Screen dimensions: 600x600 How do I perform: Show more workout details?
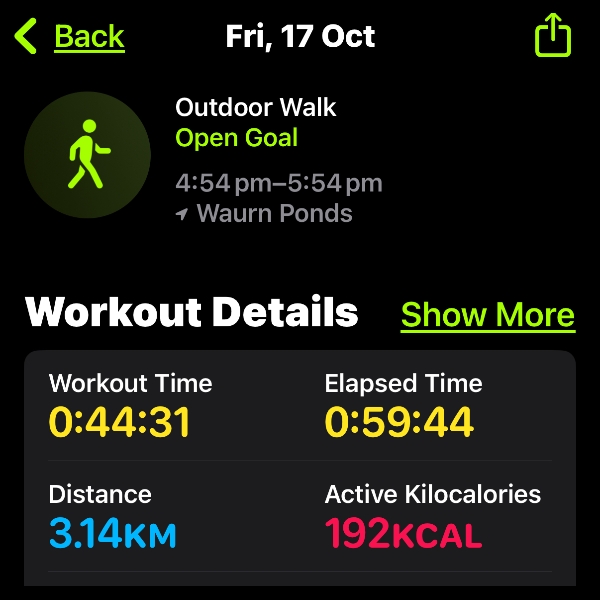click(487, 315)
